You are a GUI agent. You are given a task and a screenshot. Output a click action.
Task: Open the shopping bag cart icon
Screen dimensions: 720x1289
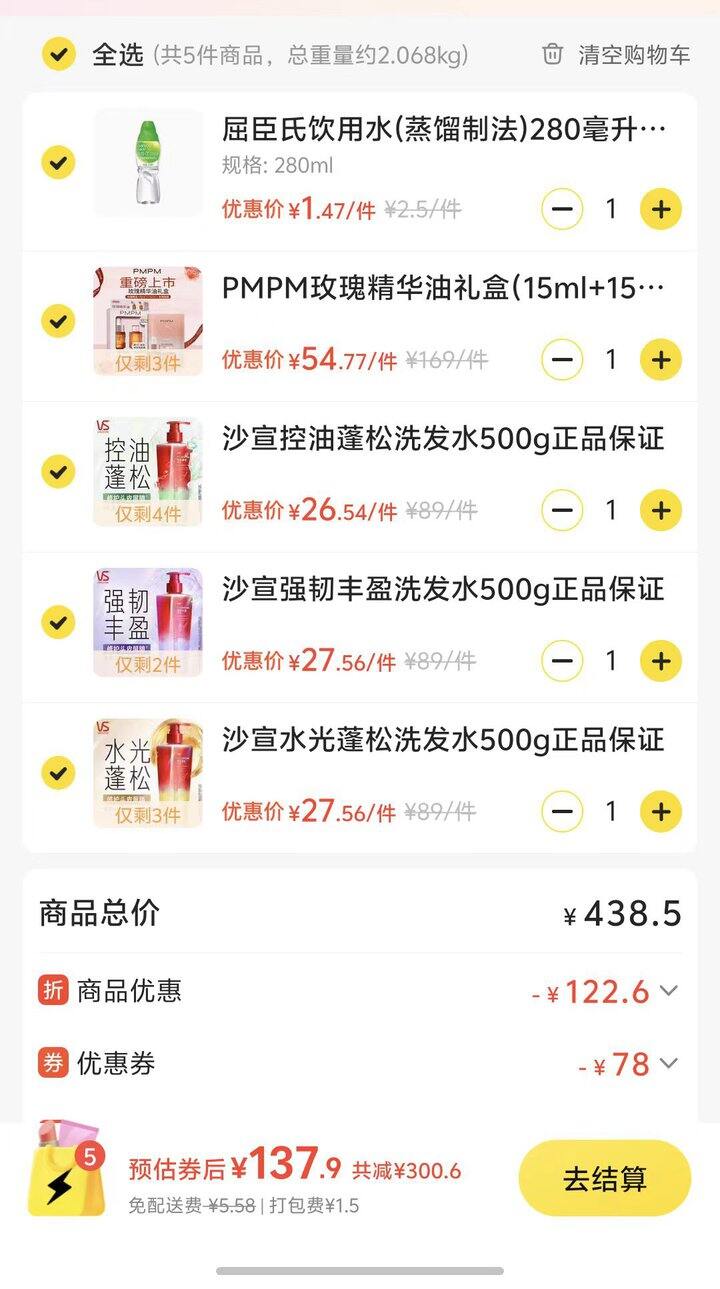pyautogui.click(x=67, y=1169)
